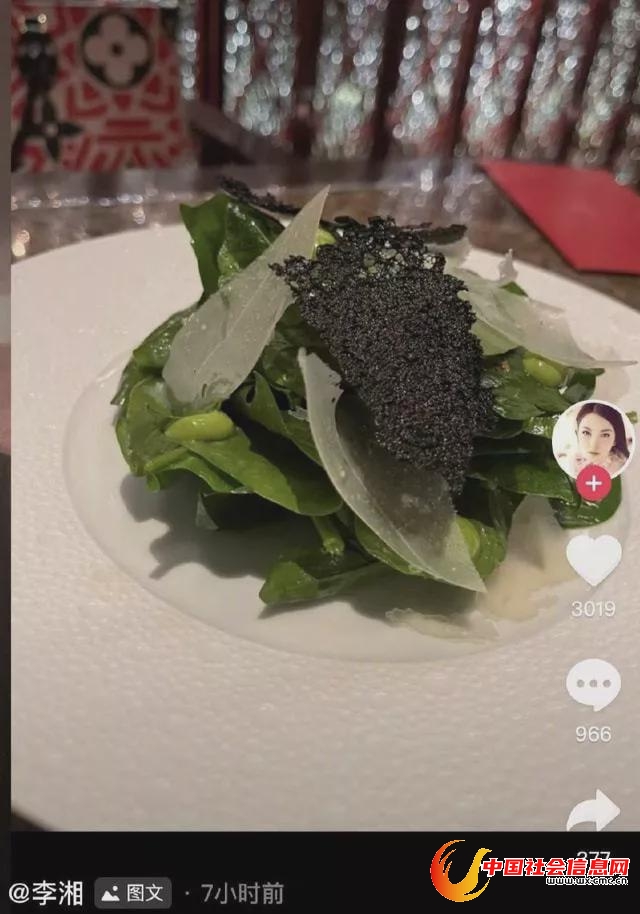Image resolution: width=640 pixels, height=914 pixels.
Task: Open 李湘's profile avatar
Action: click(592, 437)
